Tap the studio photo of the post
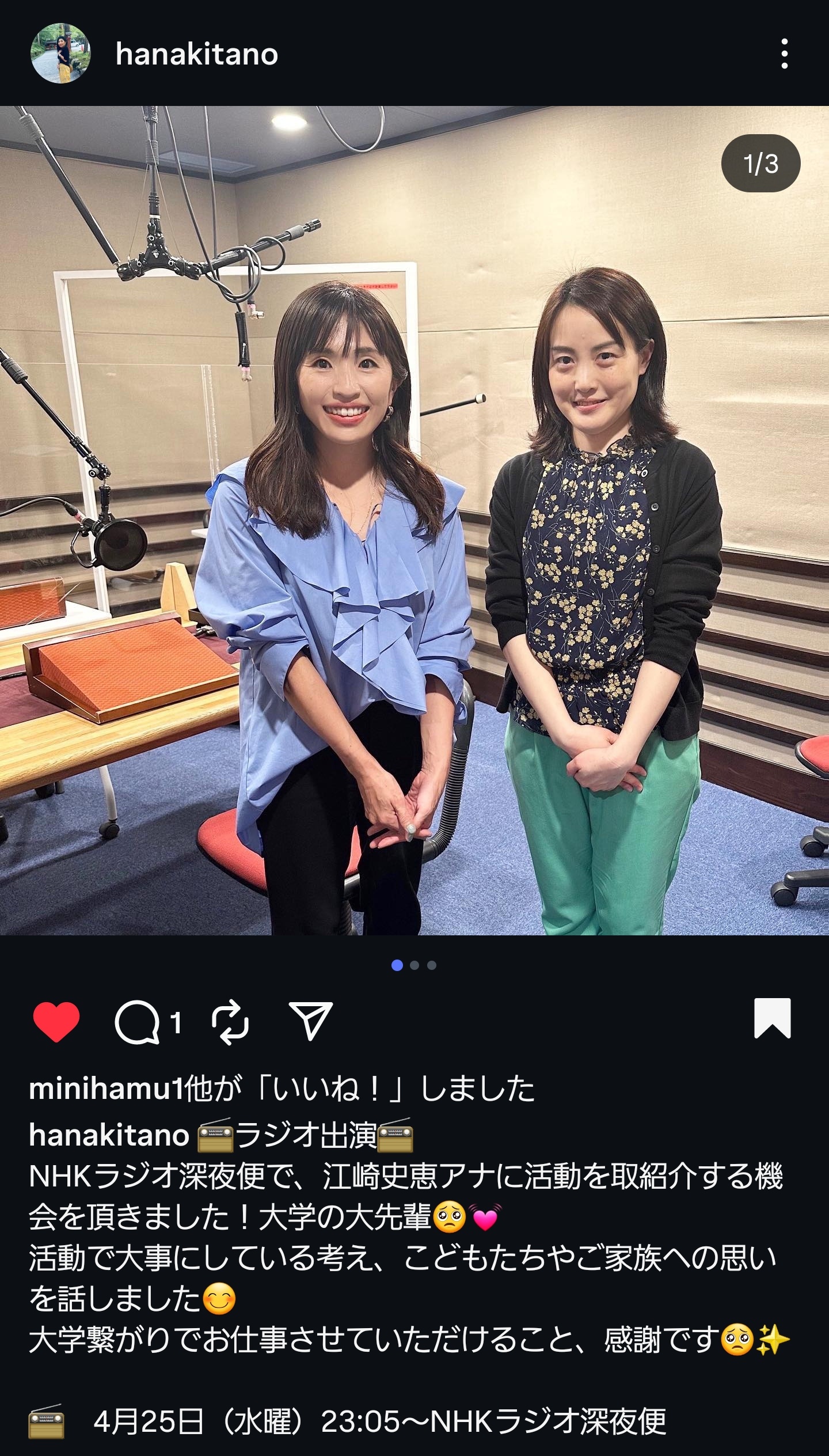Image resolution: width=829 pixels, height=1456 pixels. (414, 520)
